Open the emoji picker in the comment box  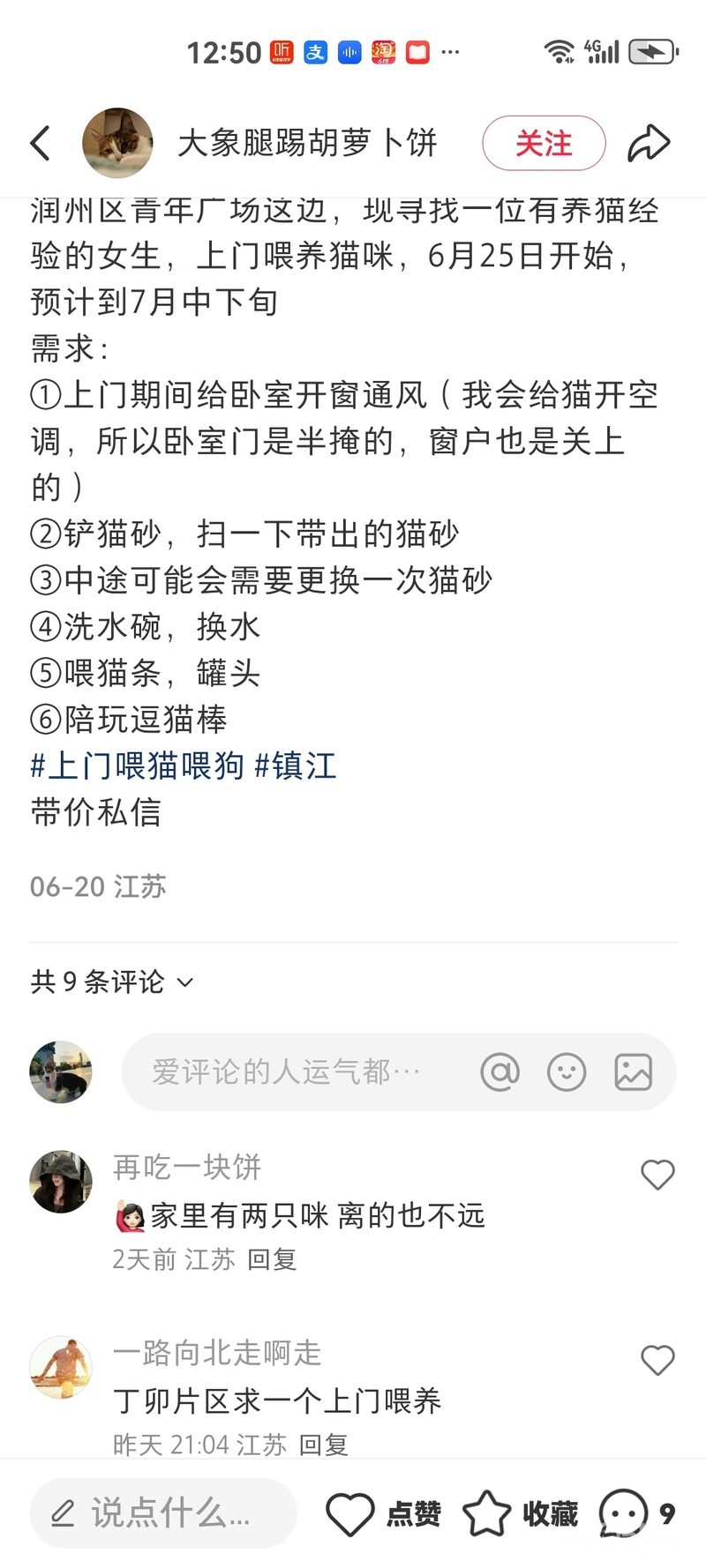click(x=567, y=1071)
